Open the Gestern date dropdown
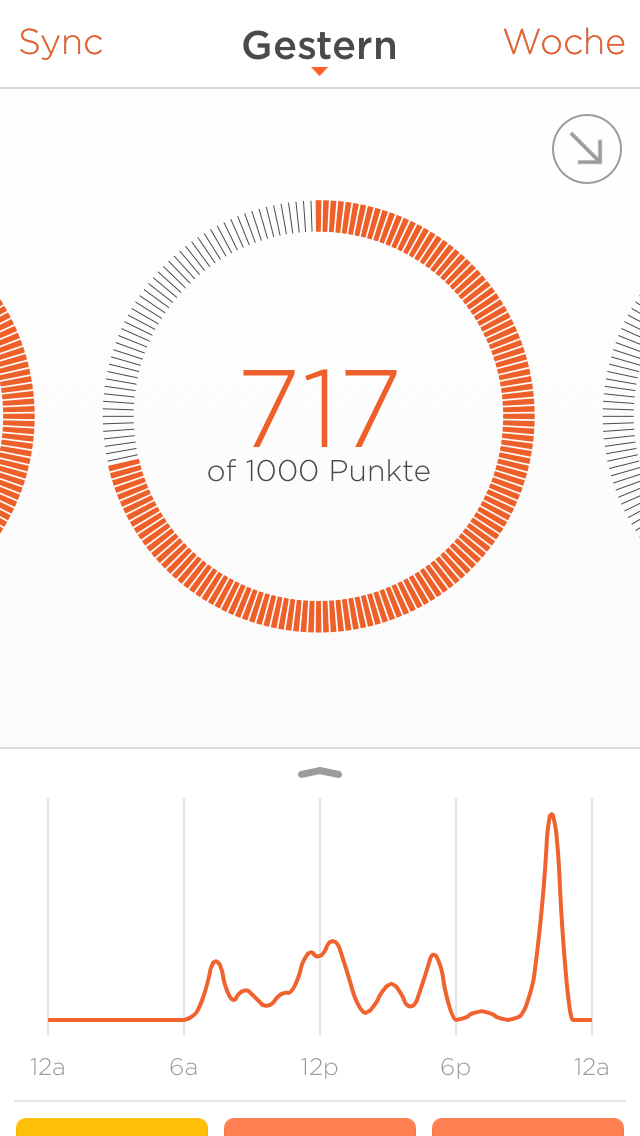Screen dimensions: 640x1136 319,48
